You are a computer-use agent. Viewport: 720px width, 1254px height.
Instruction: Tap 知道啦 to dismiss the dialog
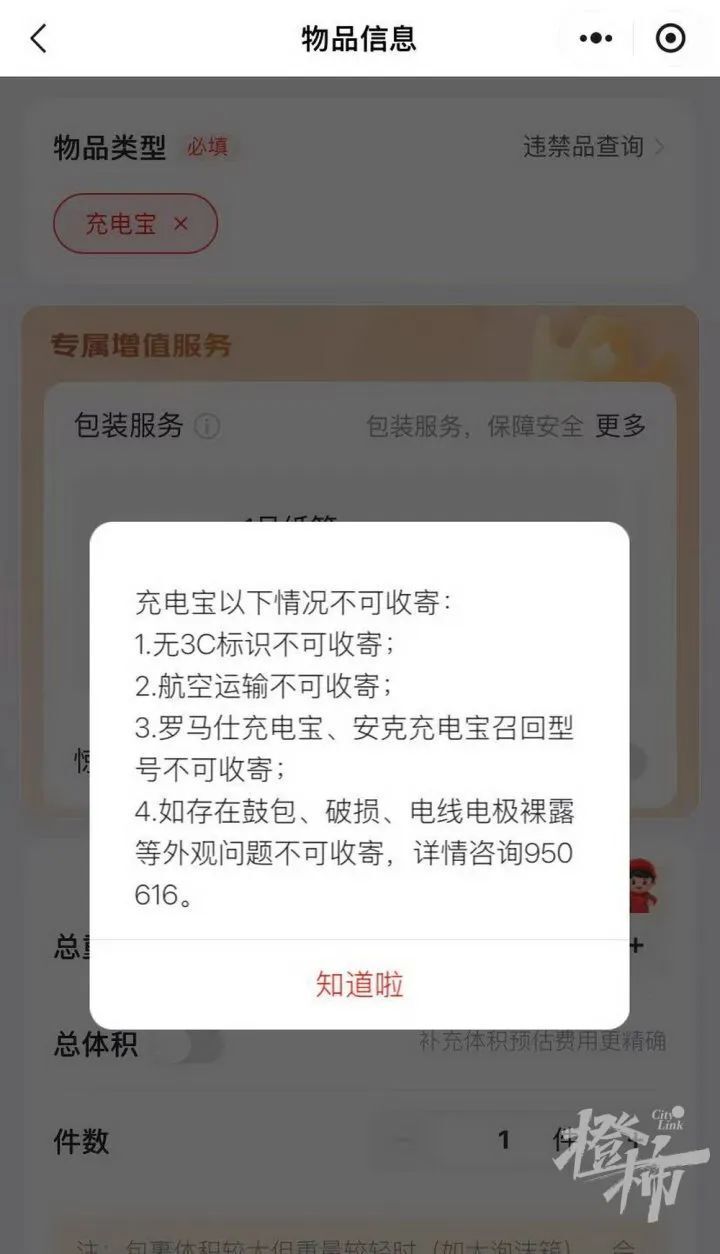[x=359, y=984]
